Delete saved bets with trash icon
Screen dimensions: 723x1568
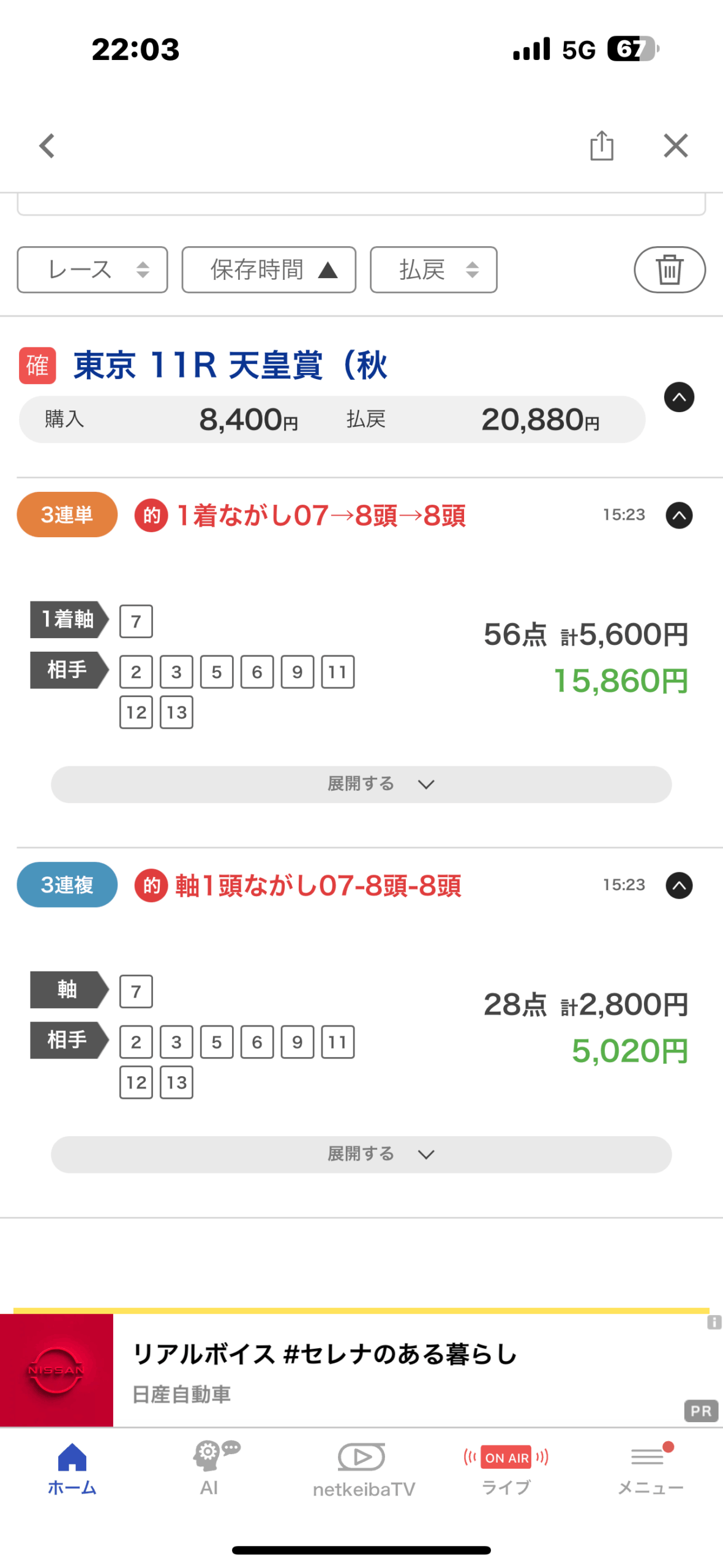pyautogui.click(x=669, y=269)
